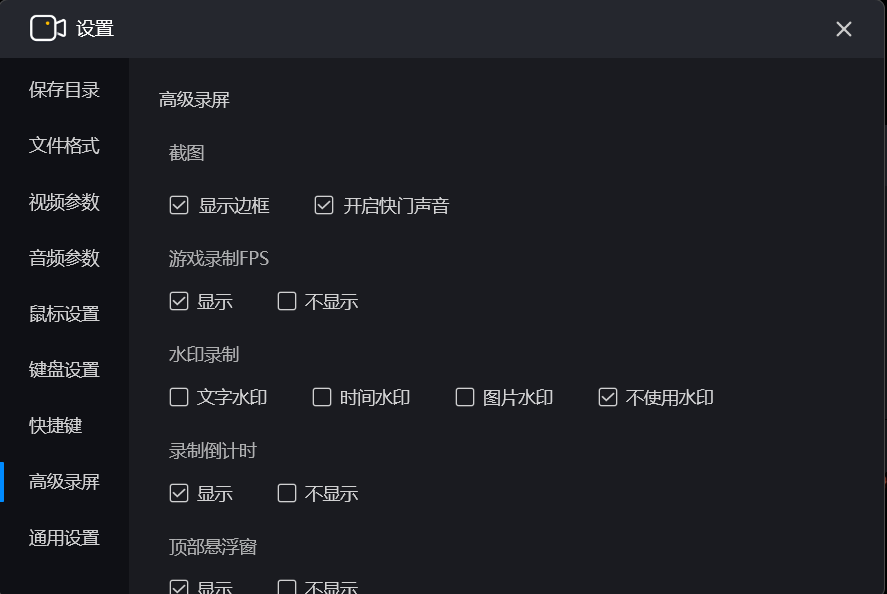Disable 开启快门声音 checkbox

point(324,206)
